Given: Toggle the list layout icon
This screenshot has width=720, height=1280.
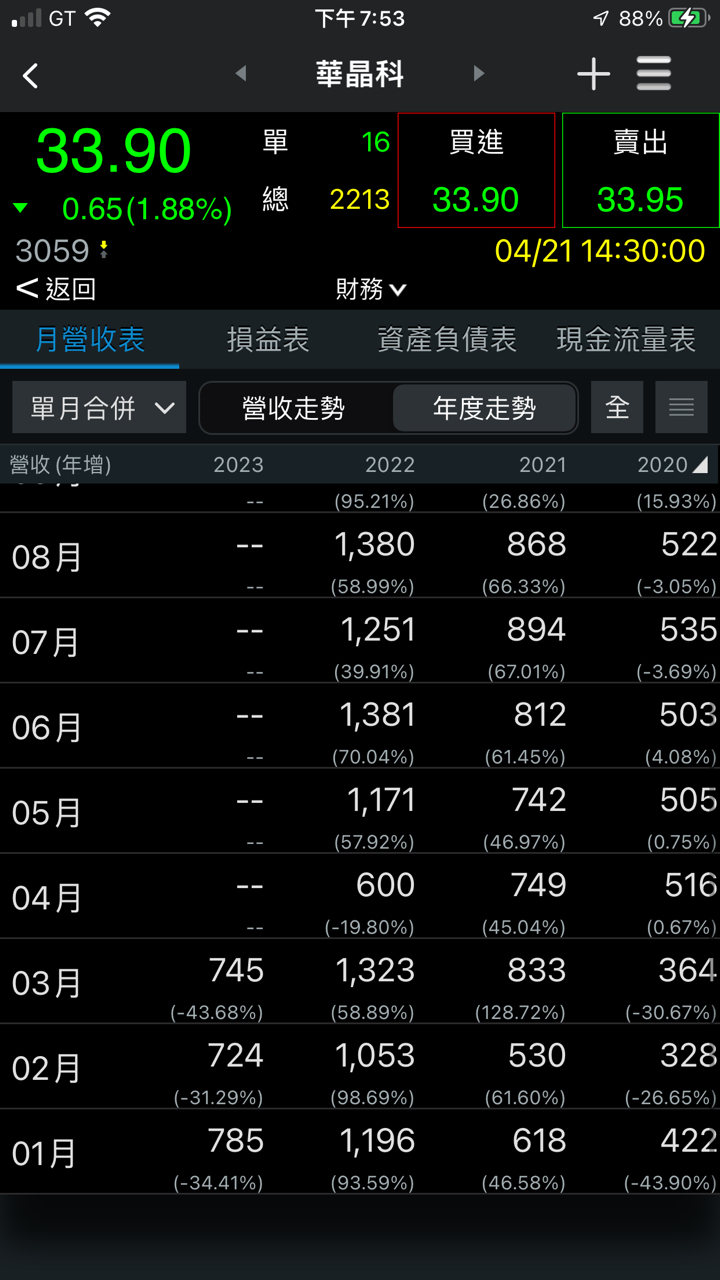Looking at the screenshot, I should pos(681,408).
